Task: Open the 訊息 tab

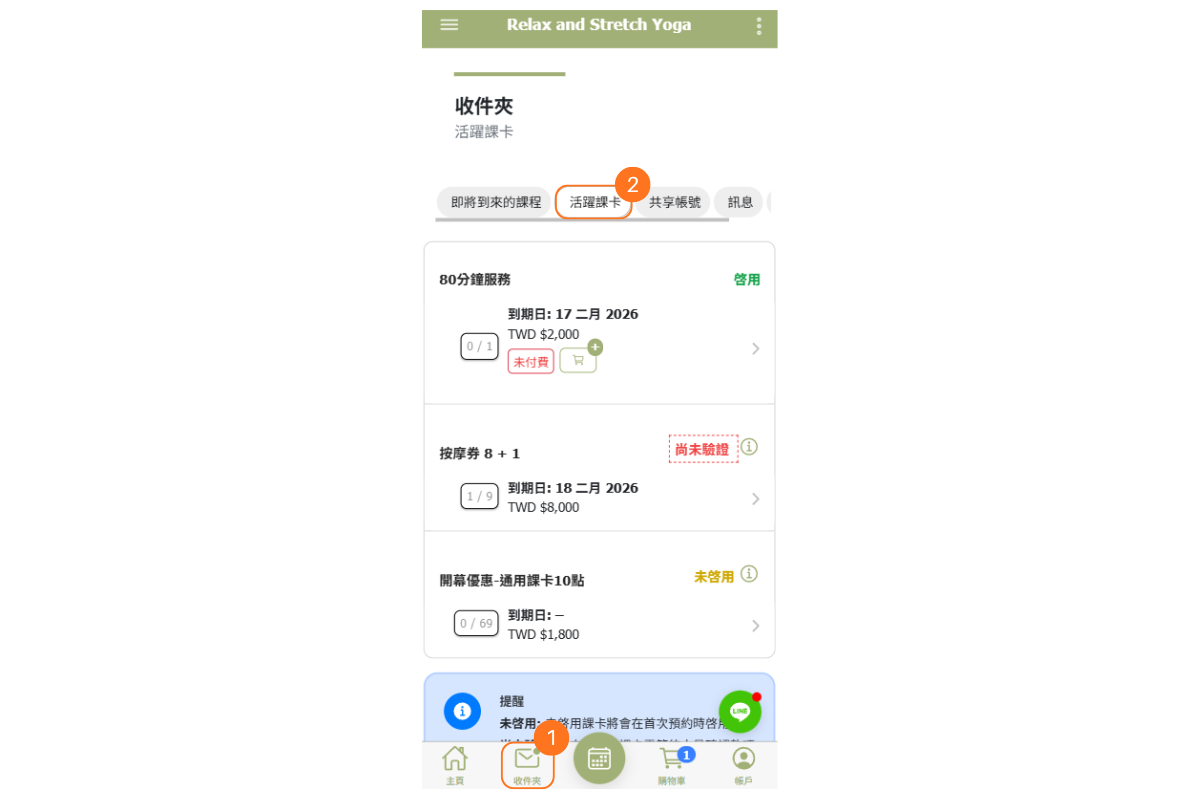Action: click(740, 202)
